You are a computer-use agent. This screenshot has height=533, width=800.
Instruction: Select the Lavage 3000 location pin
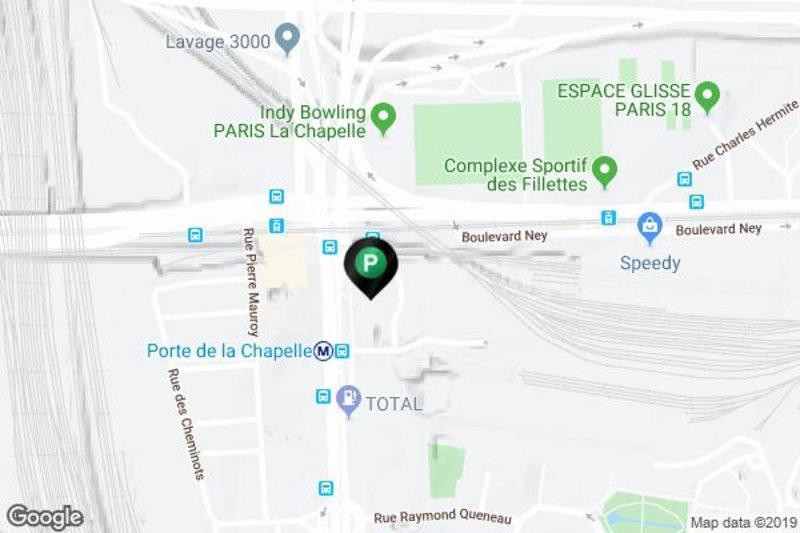point(289,40)
